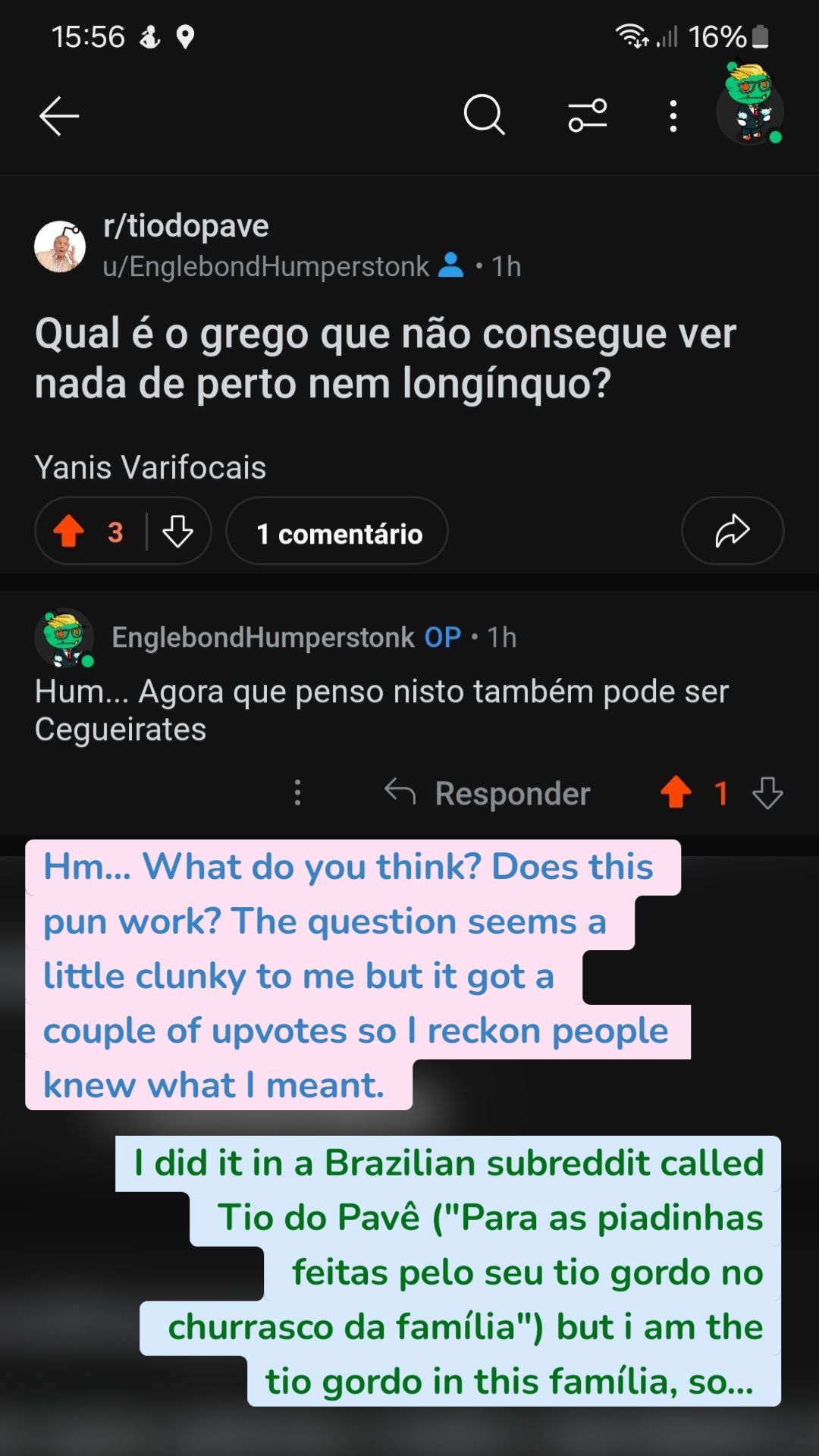This screenshot has height=1456, width=819.
Task: Share the post via the share arrow
Action: (731, 532)
